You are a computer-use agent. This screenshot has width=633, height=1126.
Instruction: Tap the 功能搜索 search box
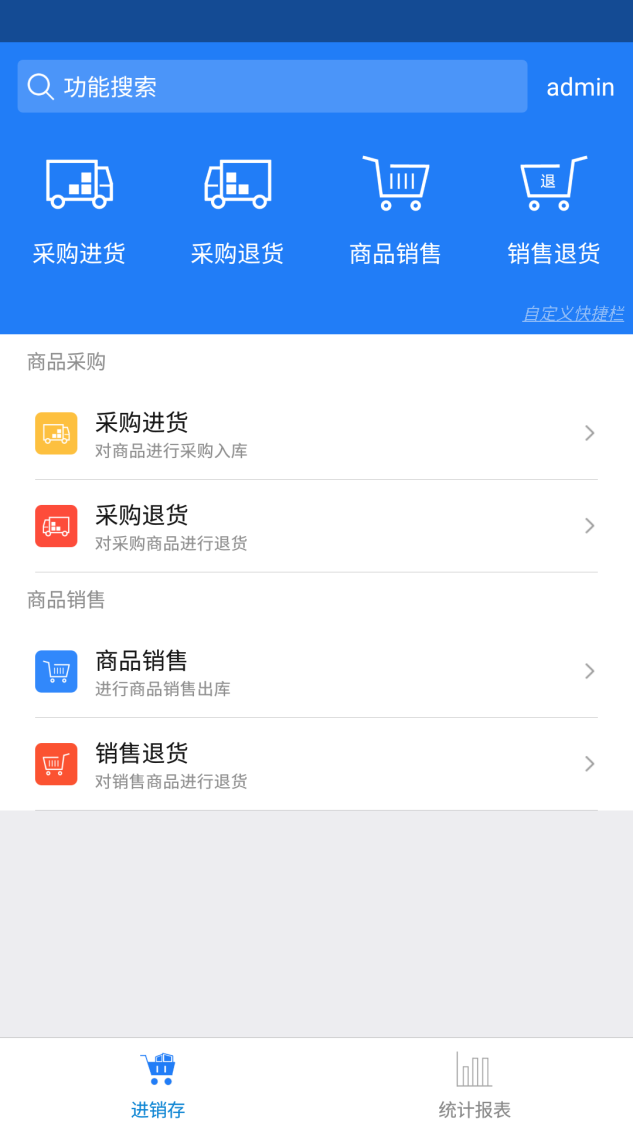[x=272, y=86]
